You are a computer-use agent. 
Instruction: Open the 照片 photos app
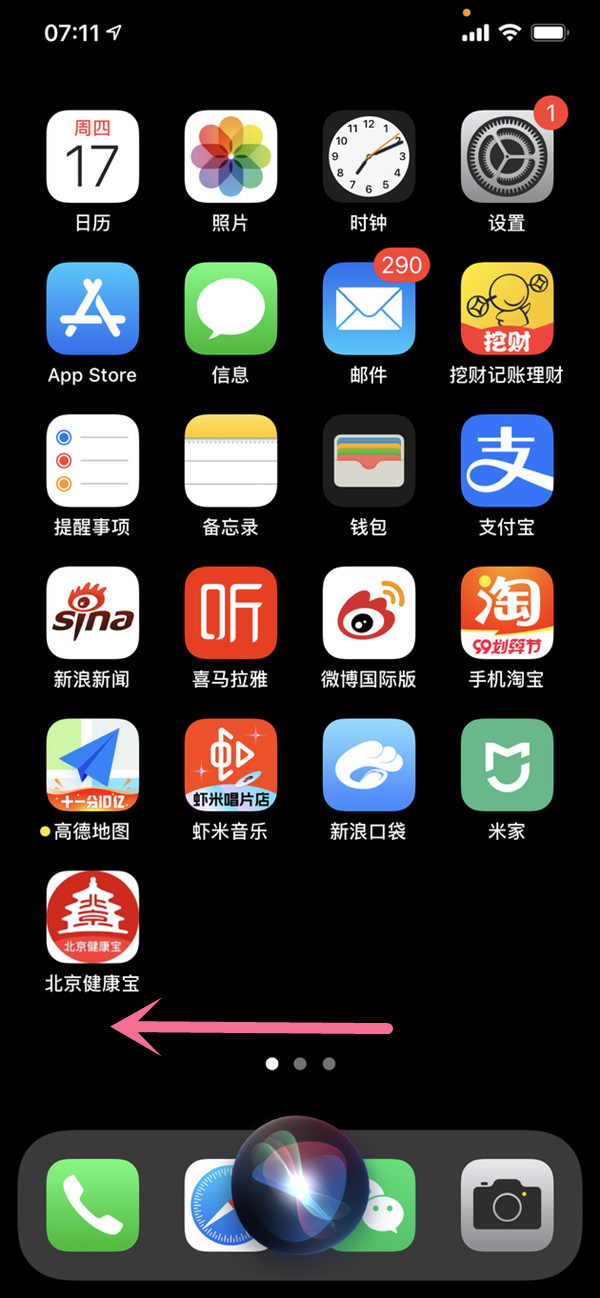(x=231, y=157)
